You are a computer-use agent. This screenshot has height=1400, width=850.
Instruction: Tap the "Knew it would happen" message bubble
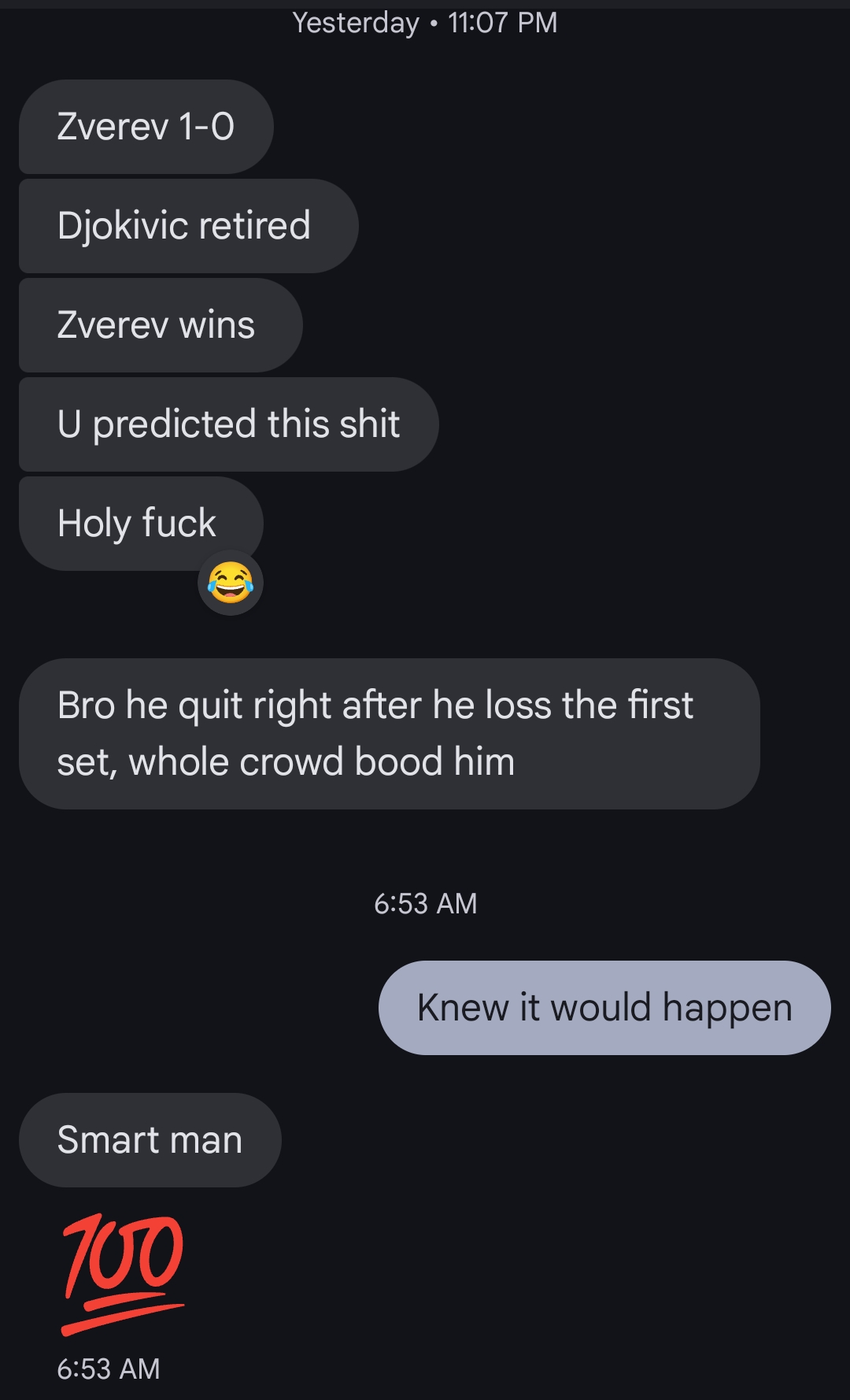click(604, 1007)
